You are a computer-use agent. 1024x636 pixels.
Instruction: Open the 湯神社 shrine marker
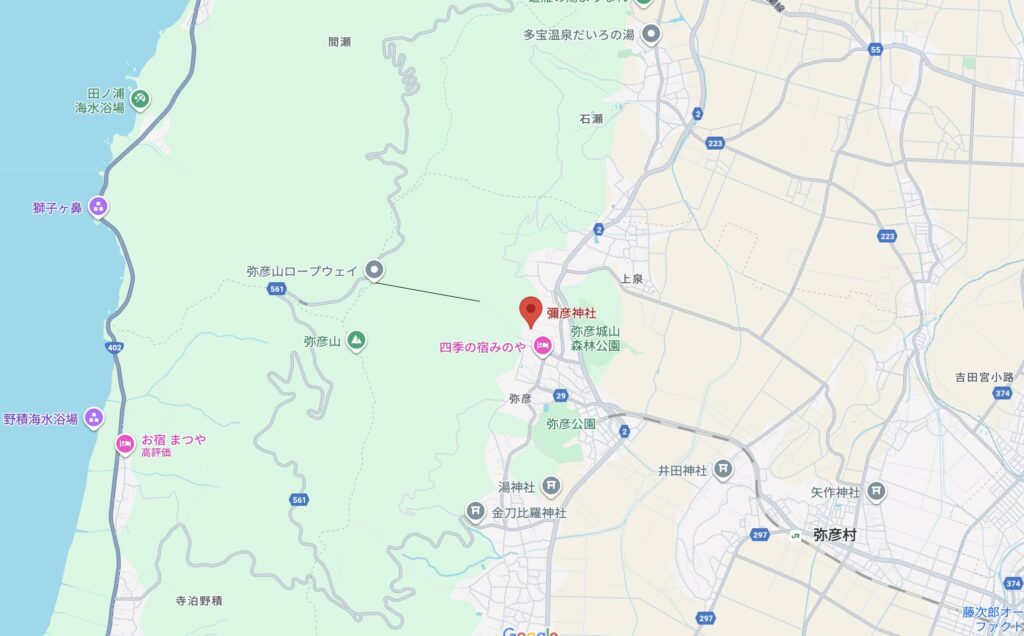point(551,487)
